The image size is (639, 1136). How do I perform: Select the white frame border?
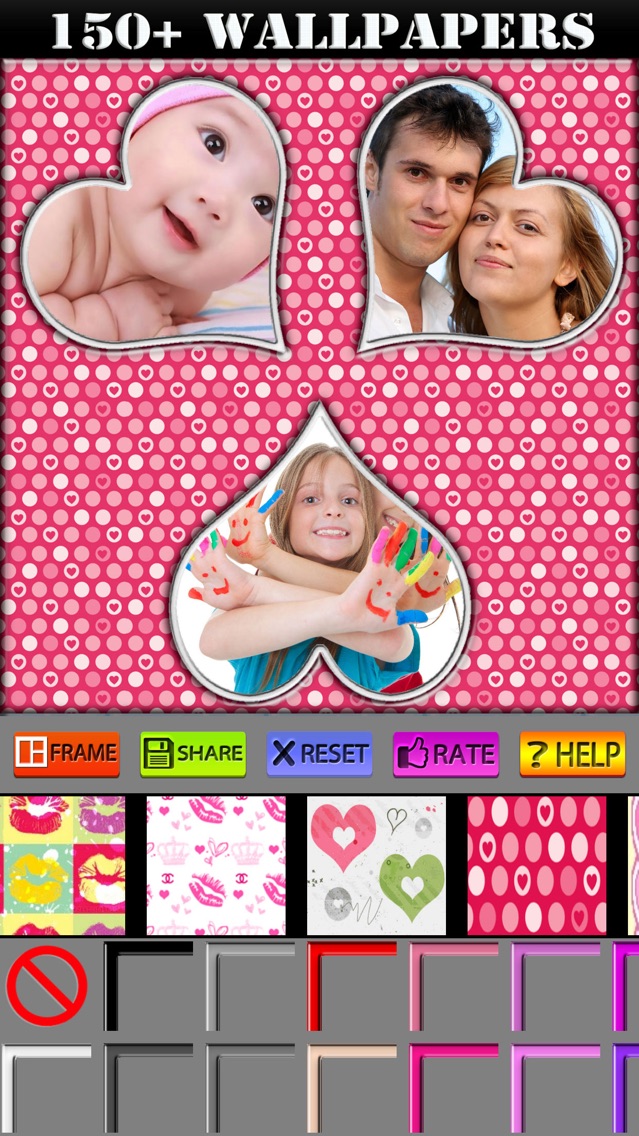[46, 1088]
